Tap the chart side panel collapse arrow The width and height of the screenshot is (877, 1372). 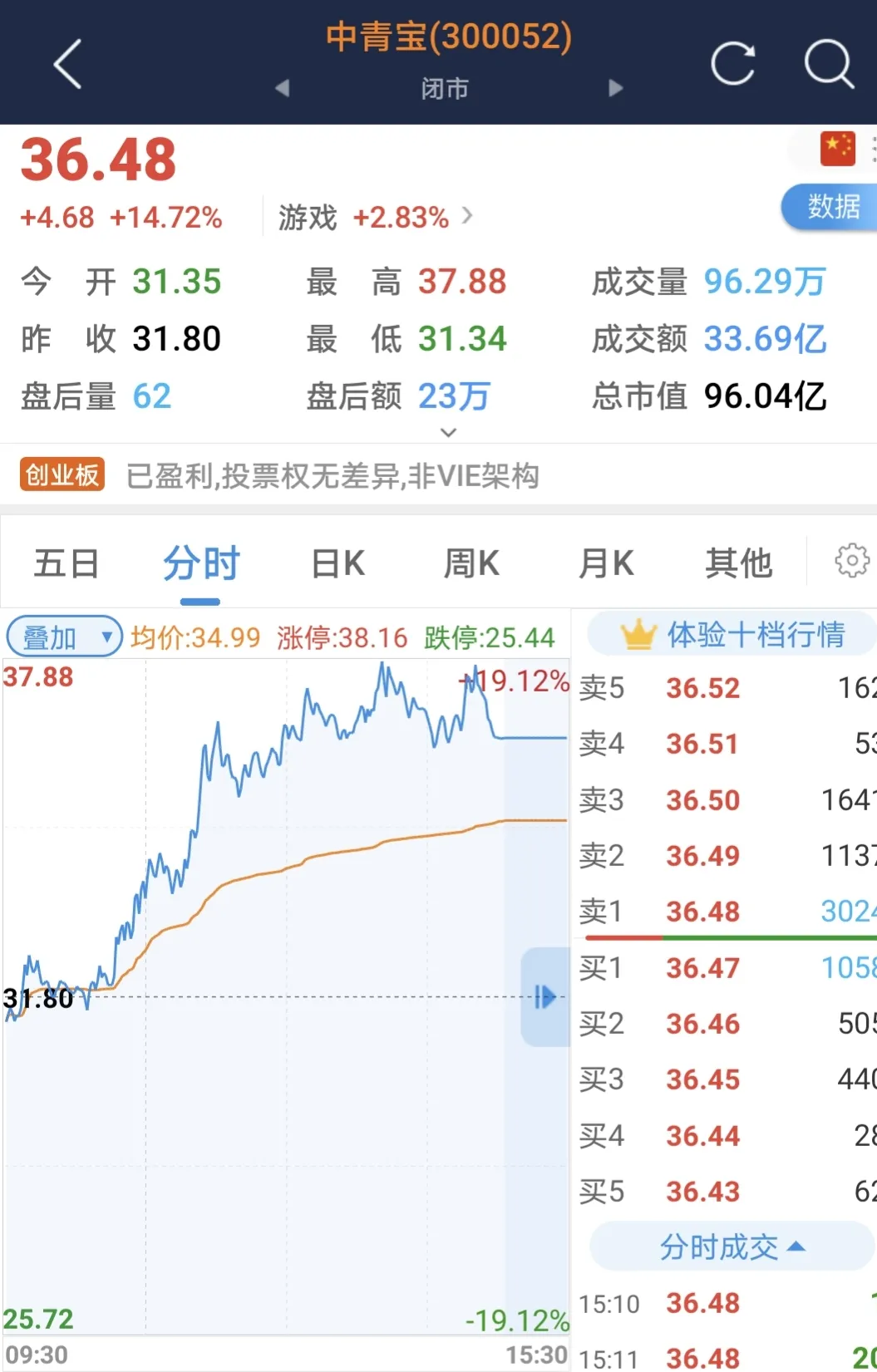(544, 996)
